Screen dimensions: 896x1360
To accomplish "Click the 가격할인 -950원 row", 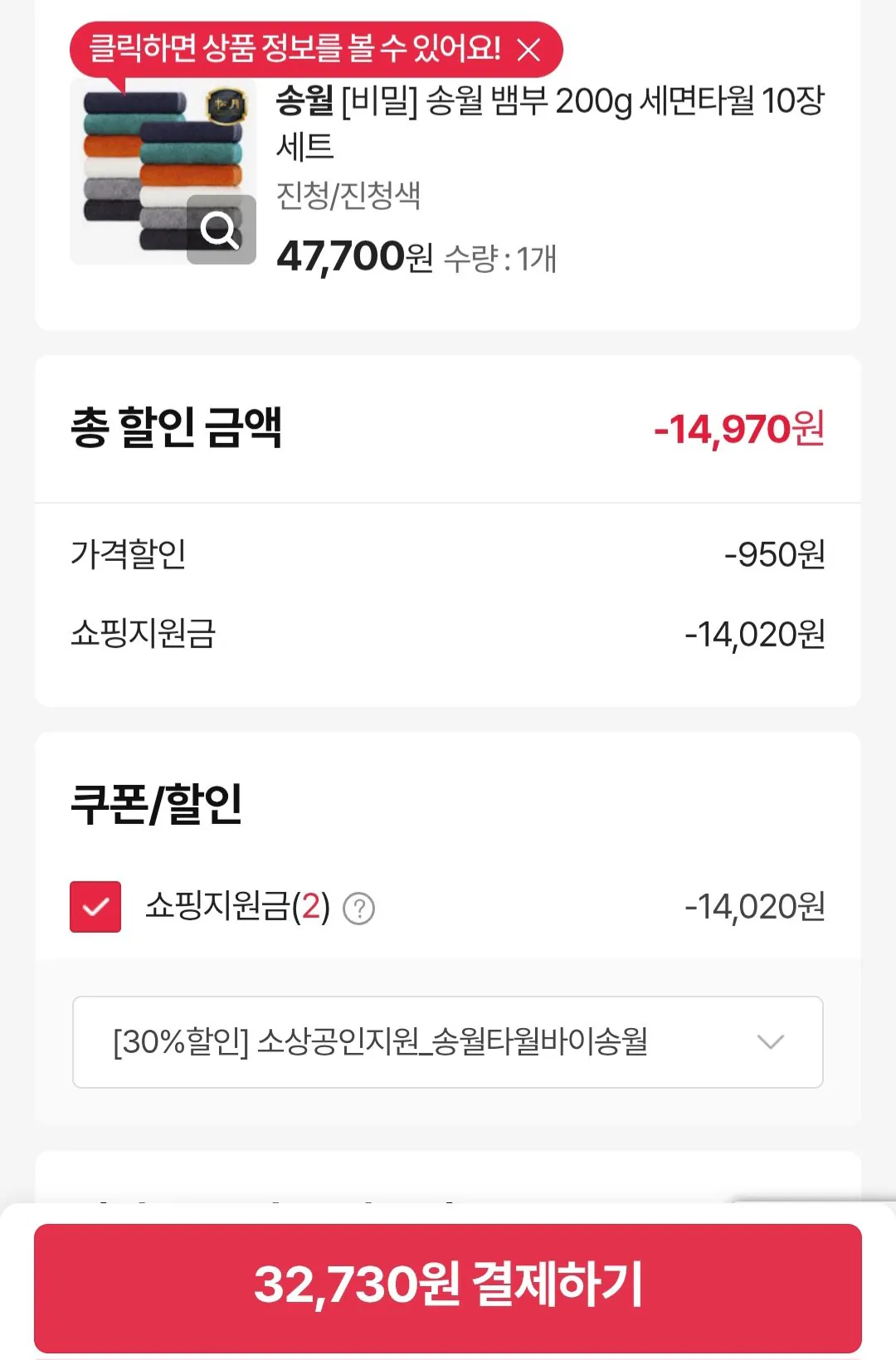I will (x=448, y=555).
